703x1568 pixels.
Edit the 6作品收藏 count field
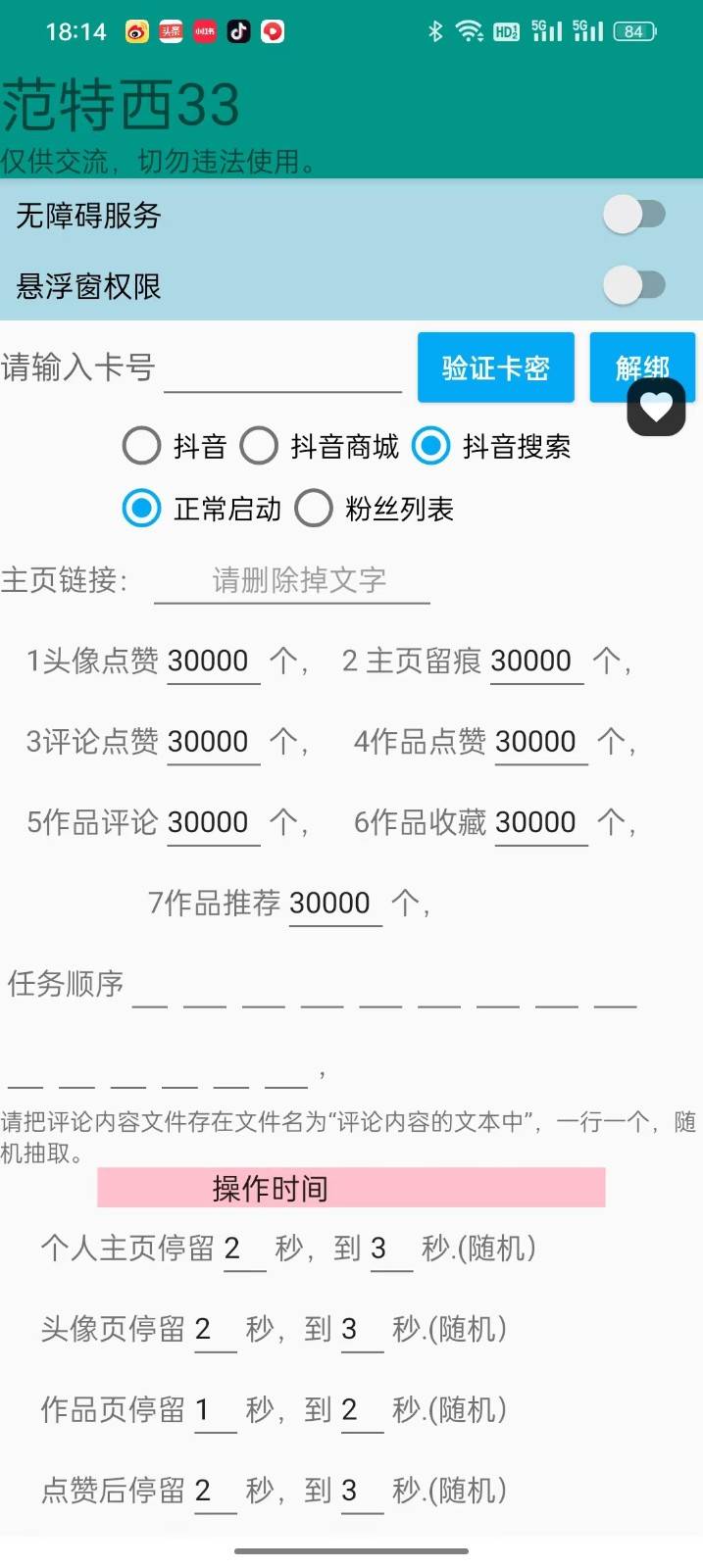(540, 822)
